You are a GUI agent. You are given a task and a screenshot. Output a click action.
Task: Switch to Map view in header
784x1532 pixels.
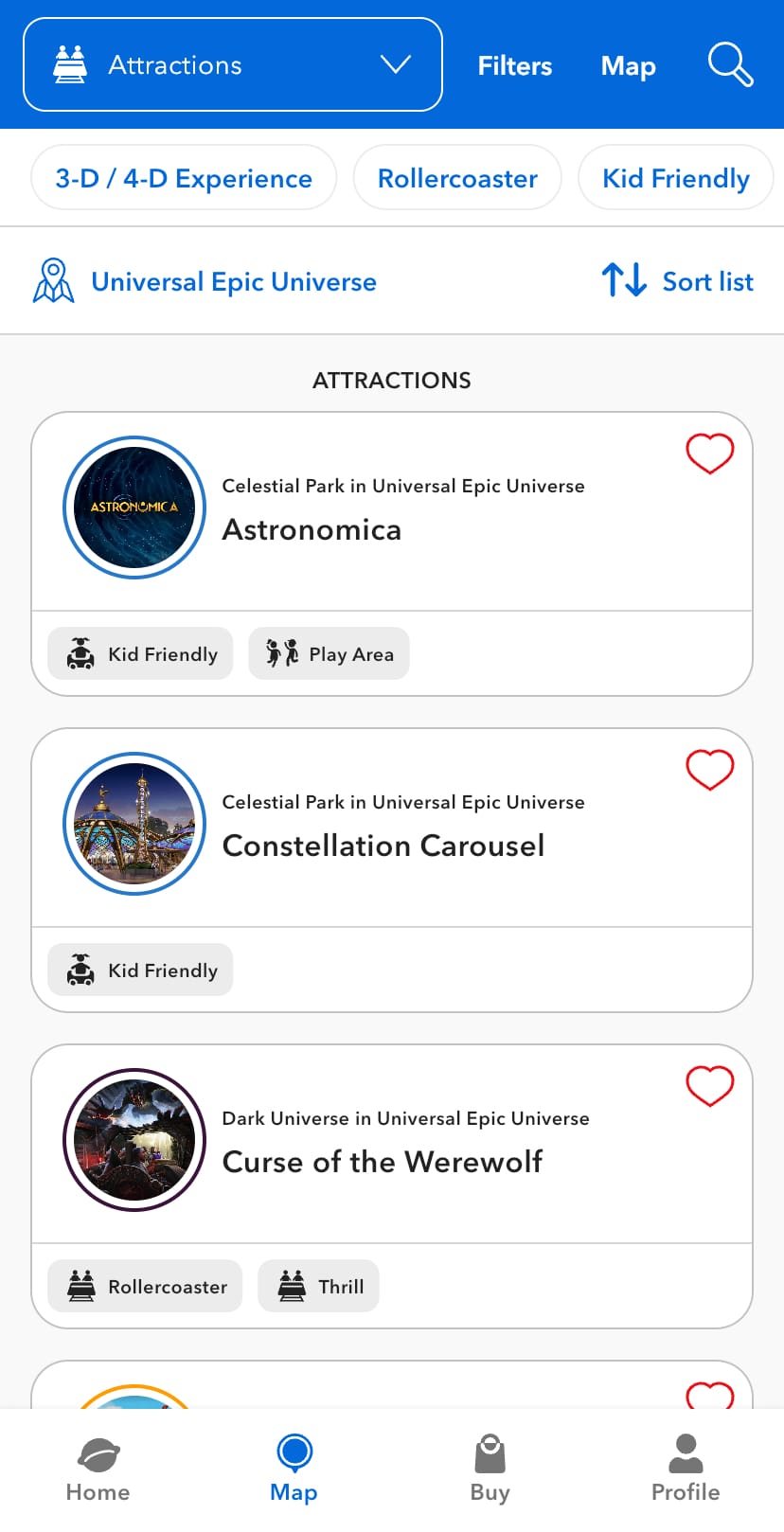tap(628, 65)
